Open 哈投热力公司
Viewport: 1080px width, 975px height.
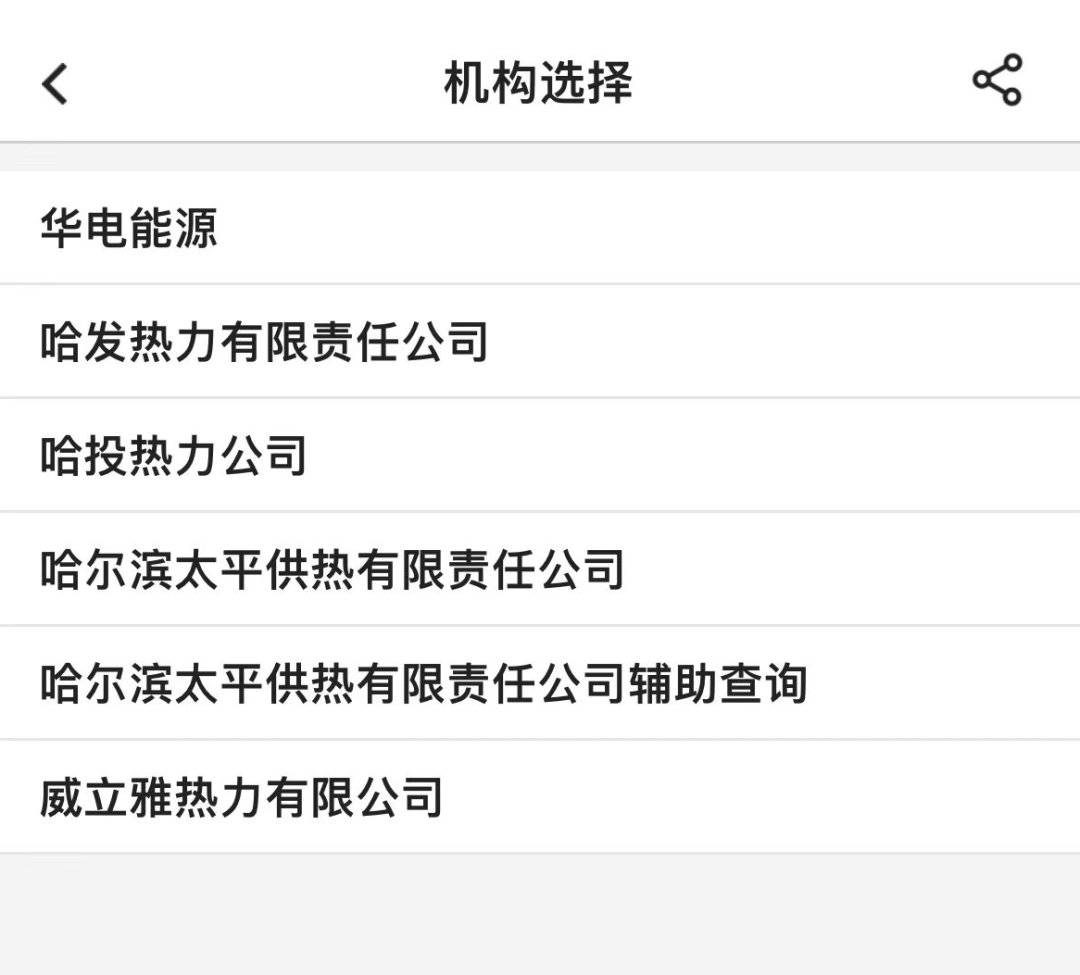174,456
